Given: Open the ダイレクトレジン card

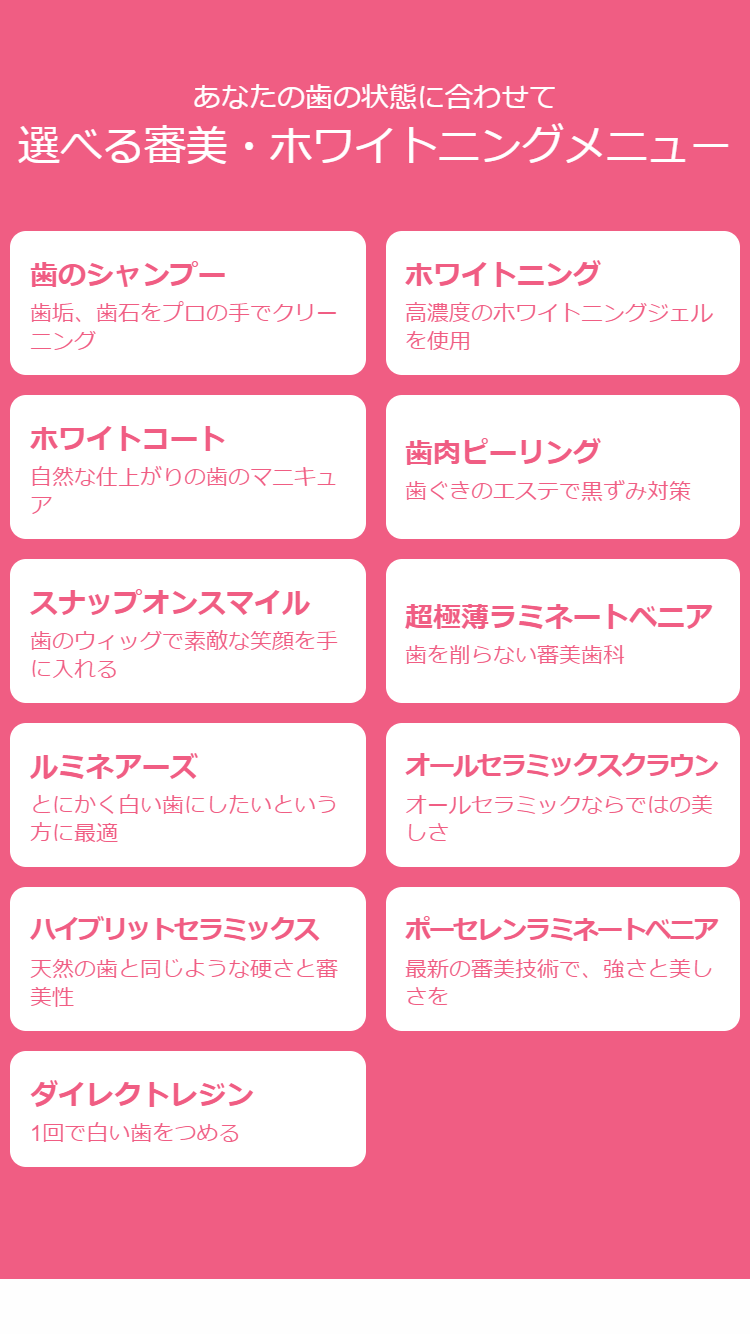Looking at the screenshot, I should coord(188,1109).
